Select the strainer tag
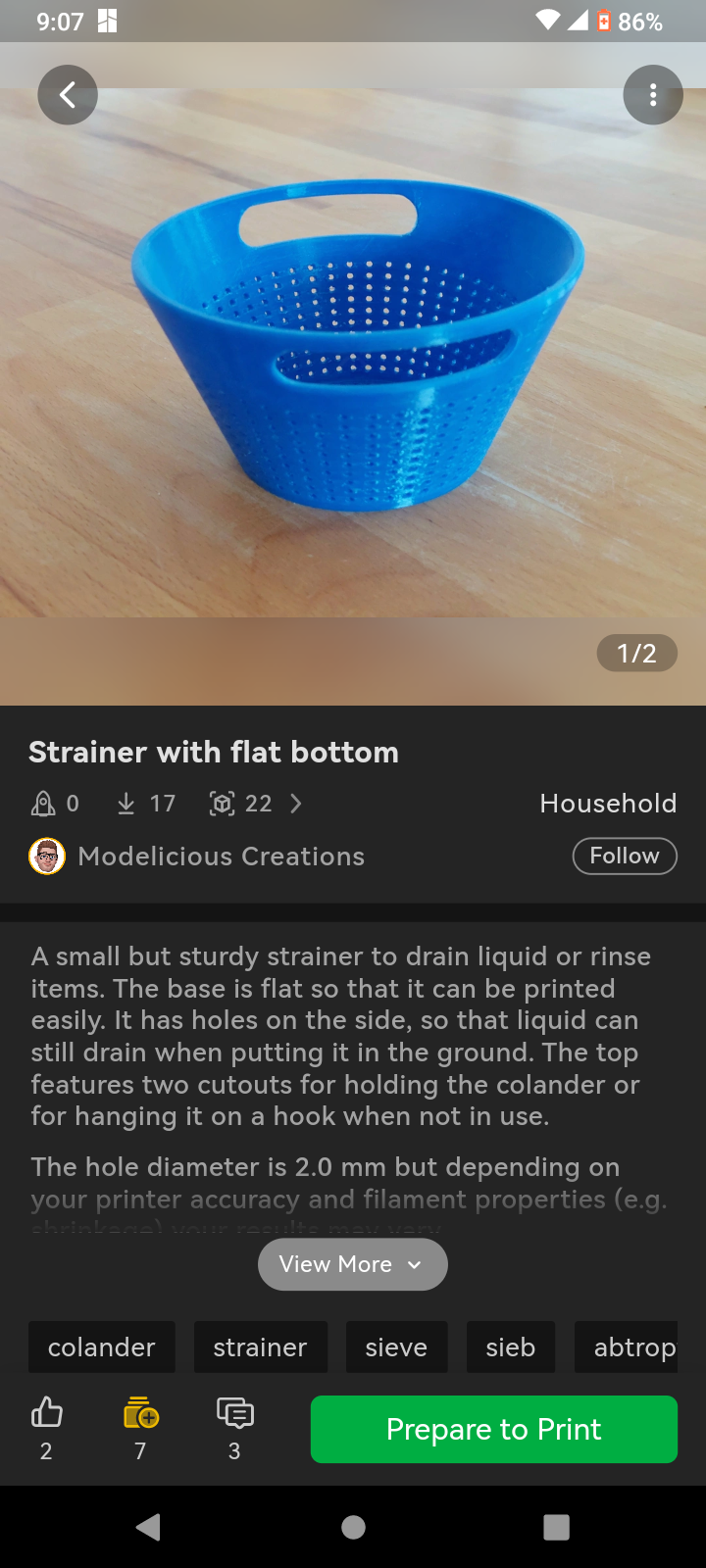 pos(260,1347)
